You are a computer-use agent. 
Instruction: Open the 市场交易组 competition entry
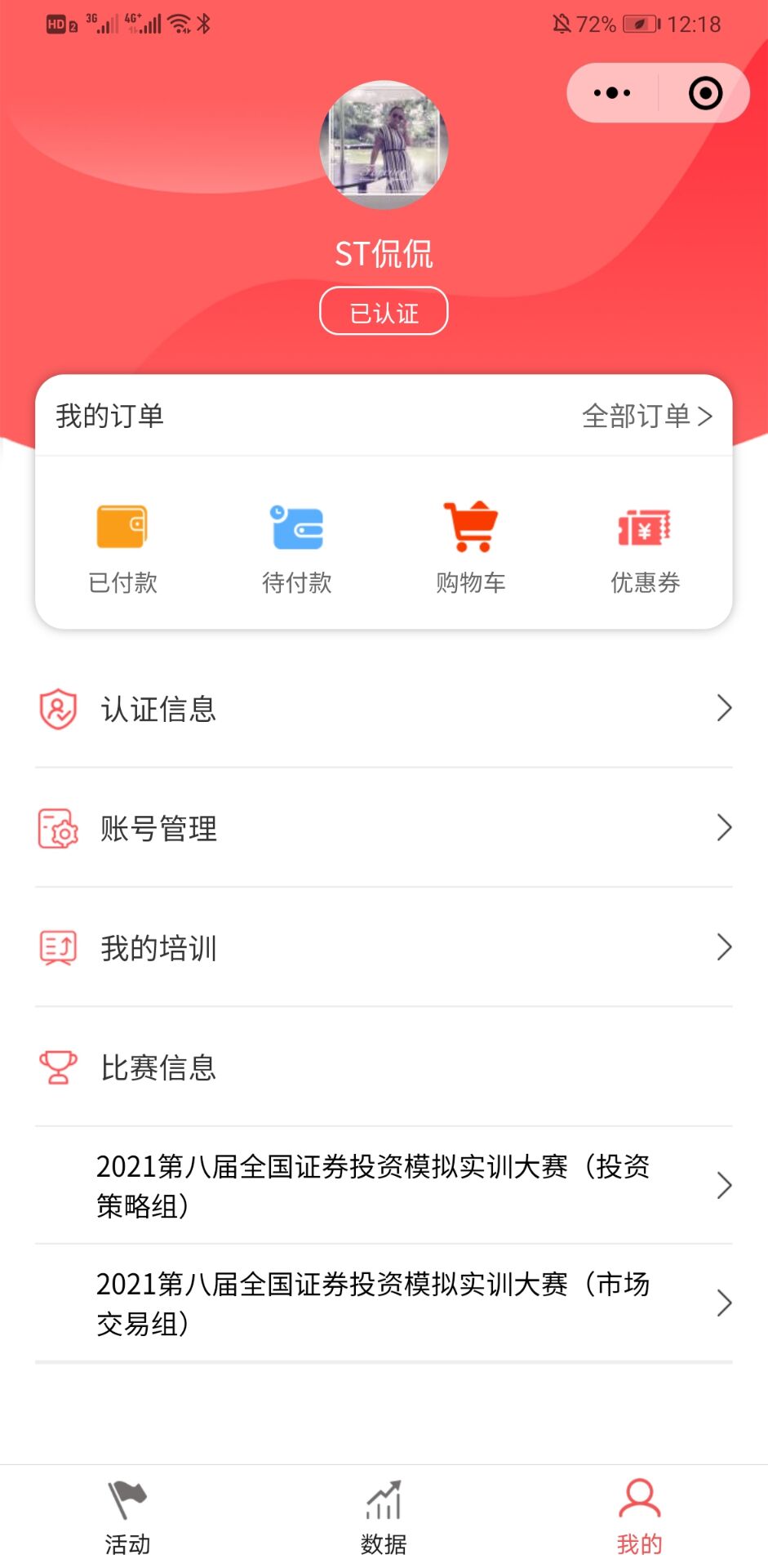pos(384,1303)
